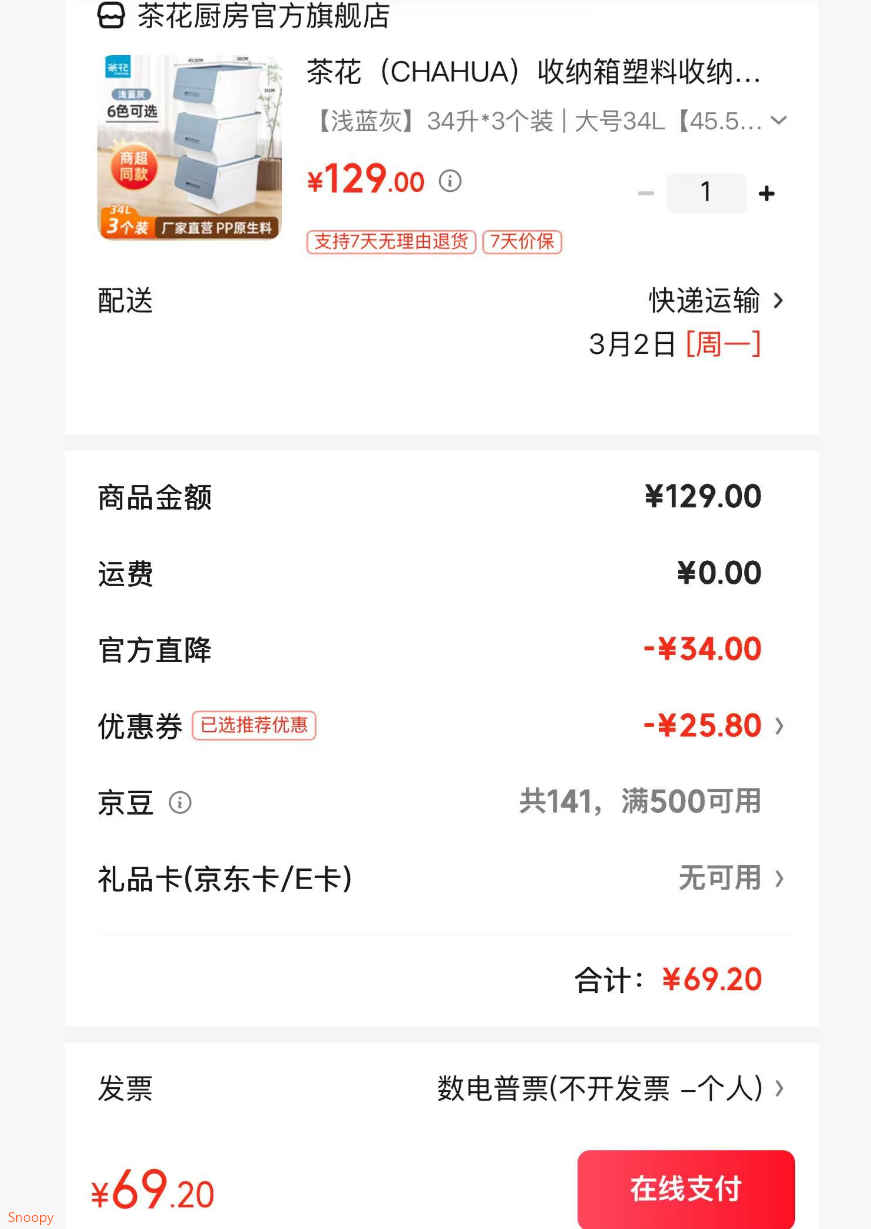Screen dimensions: 871x1229
Task: View price details via the ¥129.00 info icon
Action: tap(449, 181)
